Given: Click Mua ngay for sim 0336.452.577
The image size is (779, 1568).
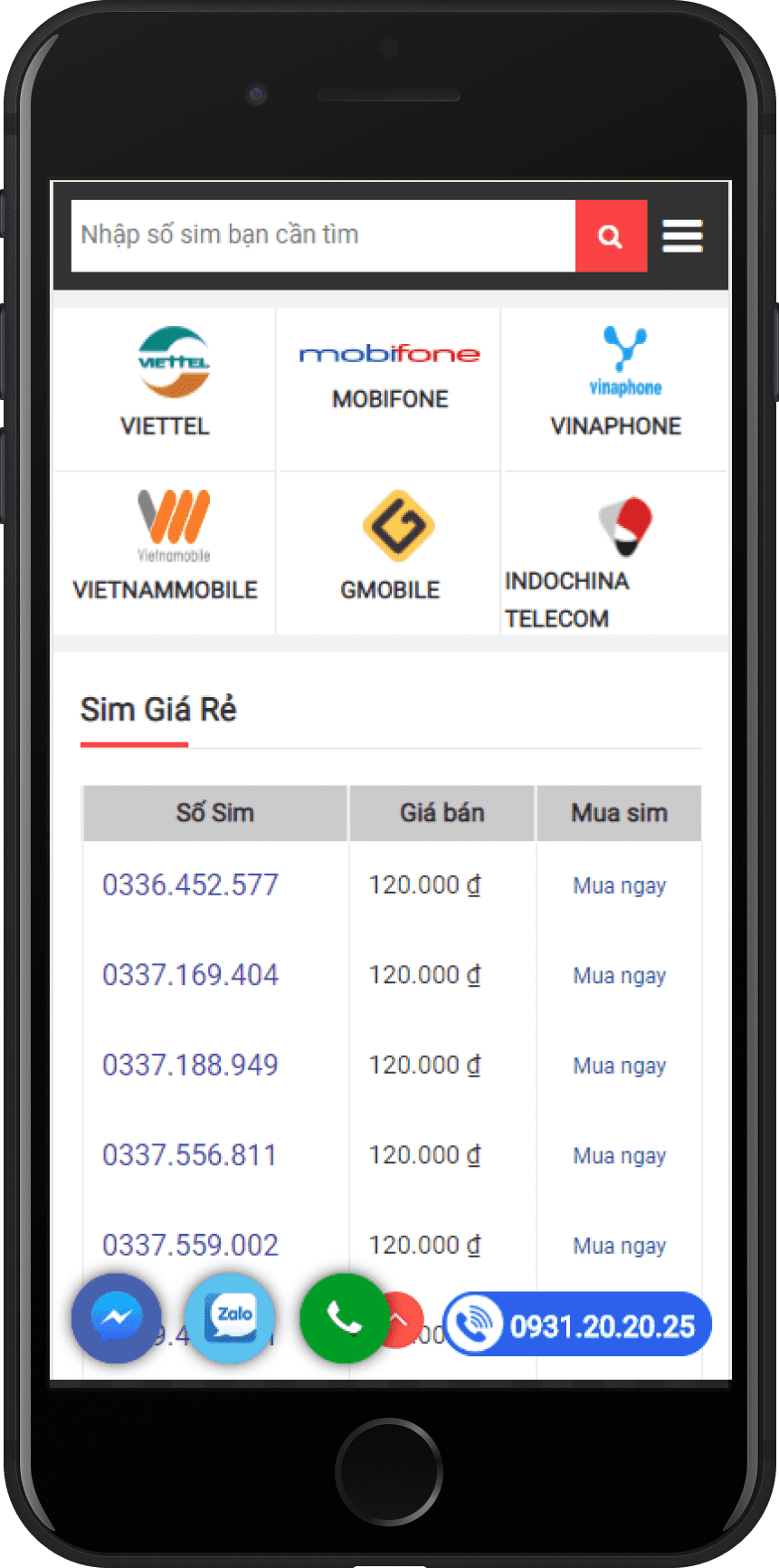Looking at the screenshot, I should tap(619, 885).
